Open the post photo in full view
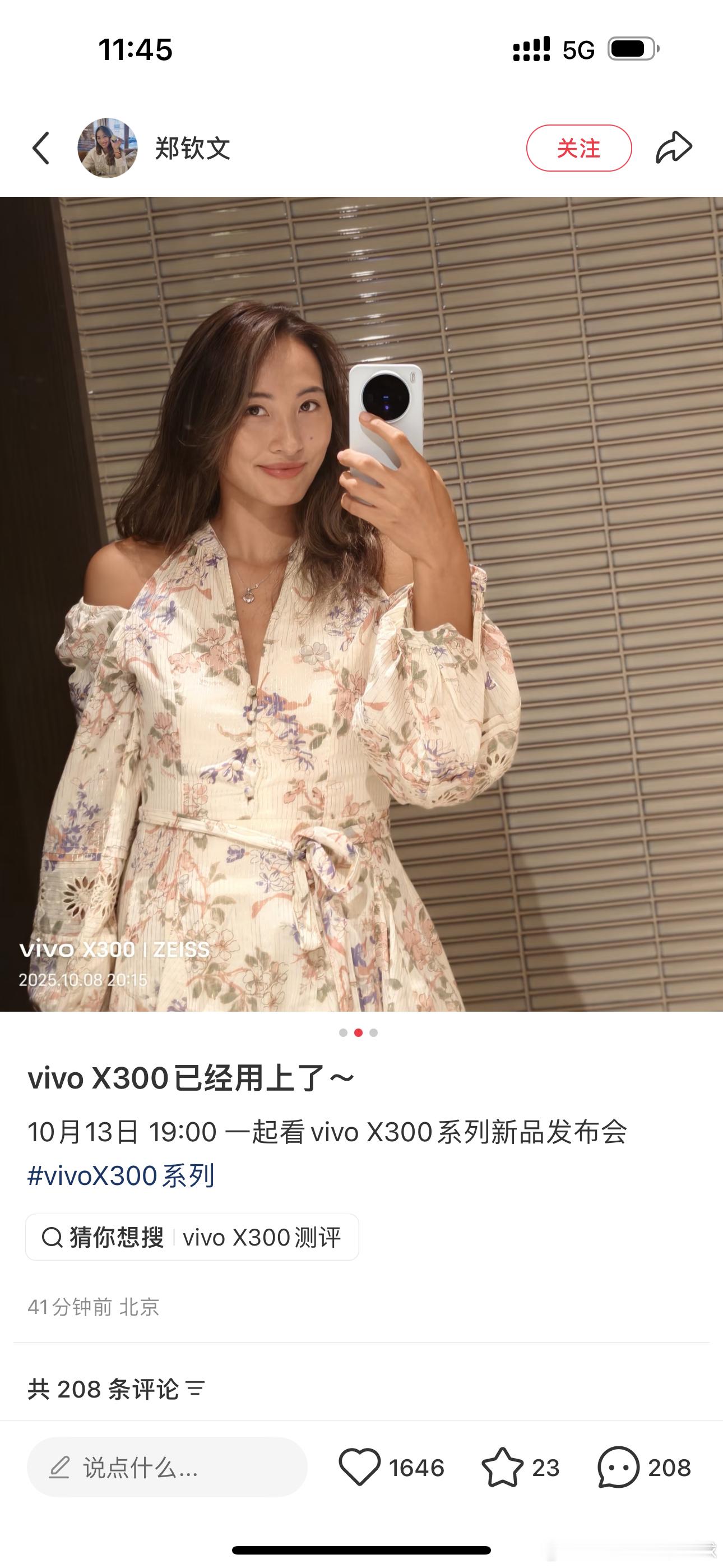The height and width of the screenshot is (1568, 723). [x=361, y=603]
